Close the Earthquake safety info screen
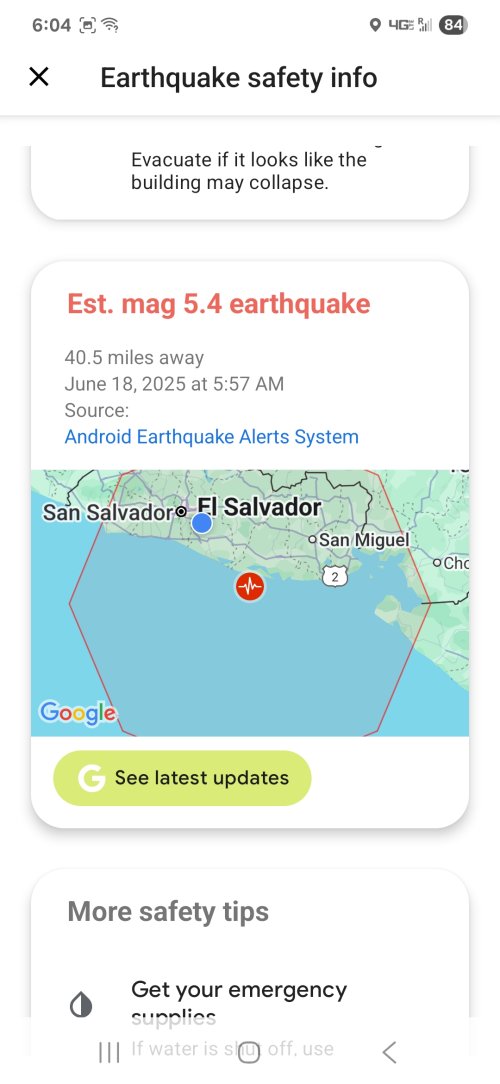Image resolution: width=500 pixels, height=1084 pixels. [x=39, y=77]
